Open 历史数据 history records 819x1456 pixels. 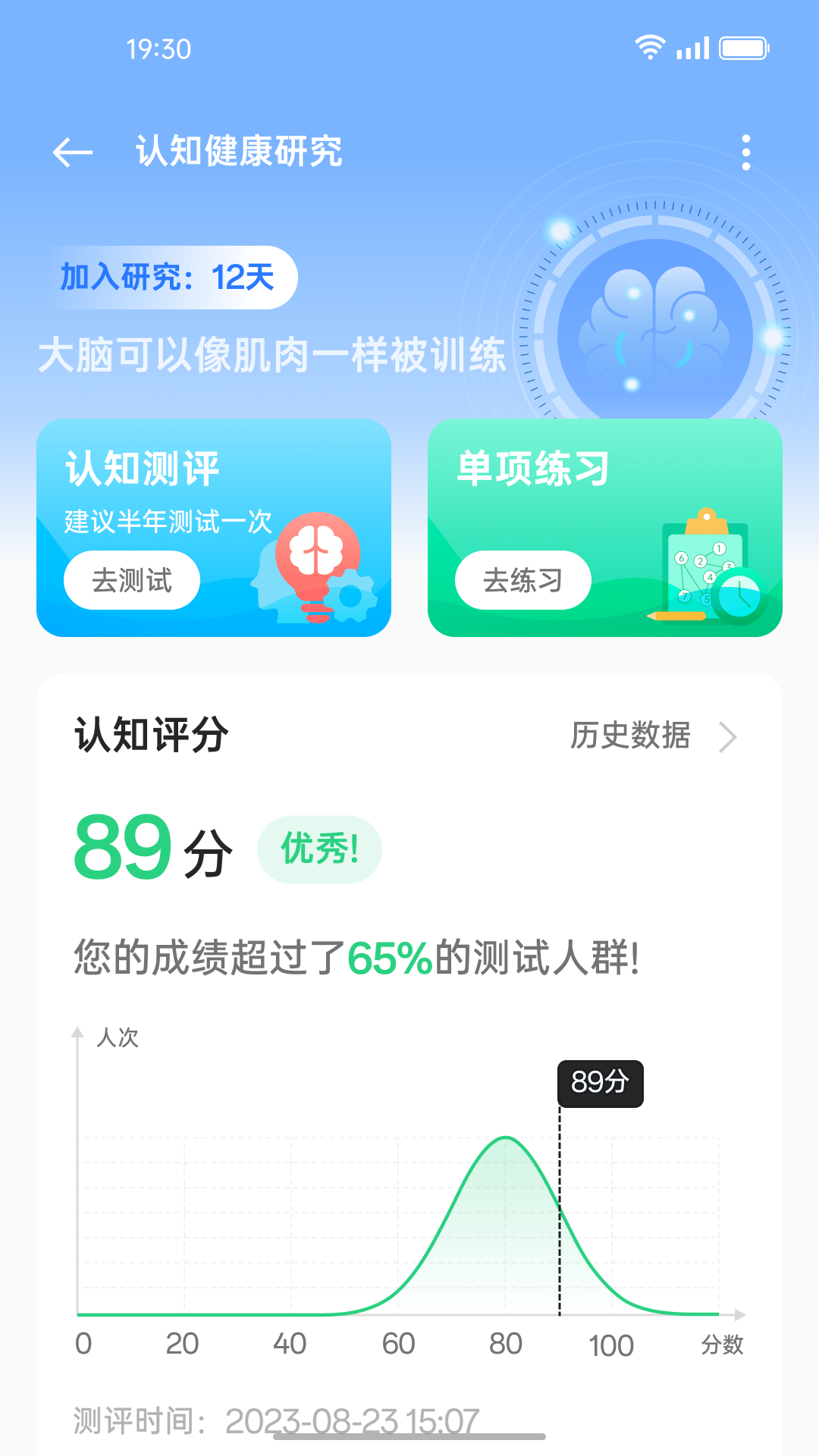tap(632, 736)
